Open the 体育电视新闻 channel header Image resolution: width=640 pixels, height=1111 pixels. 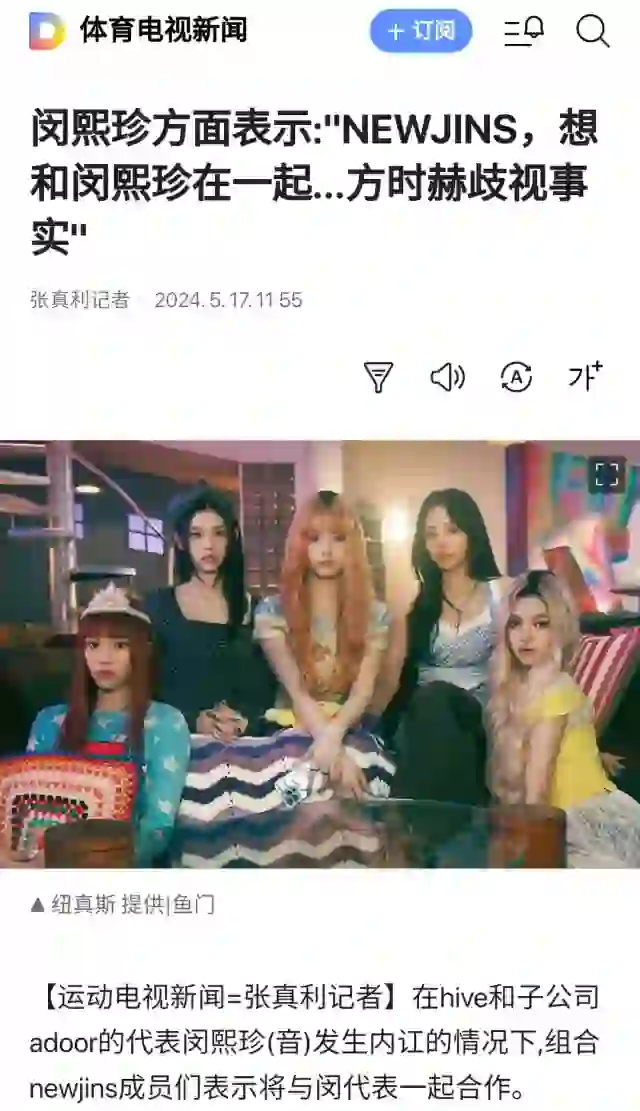point(164,30)
